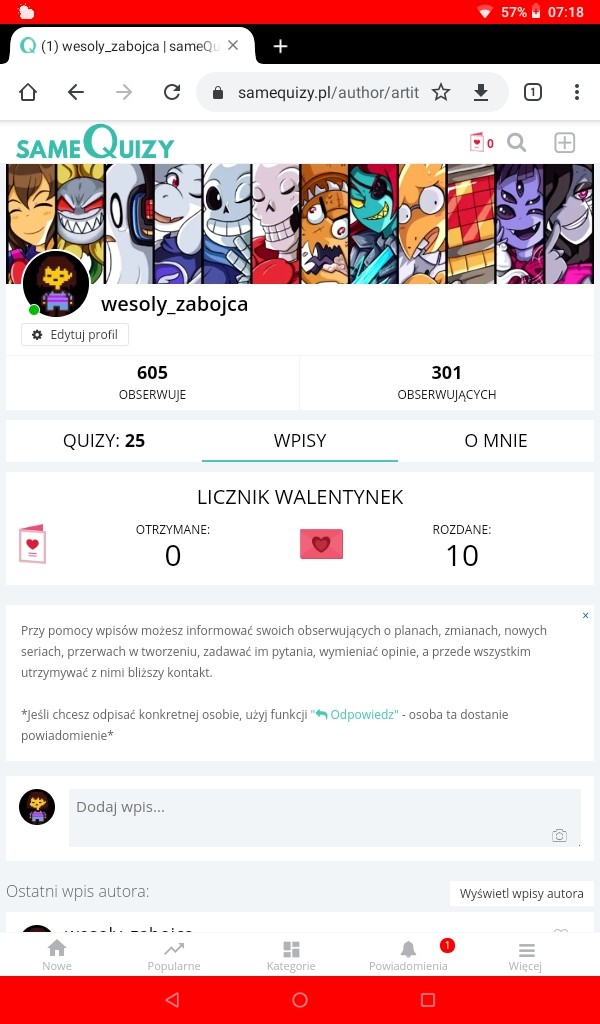The width and height of the screenshot is (600, 1024).
Task: Tap the add quiz plus icon
Action: click(565, 143)
